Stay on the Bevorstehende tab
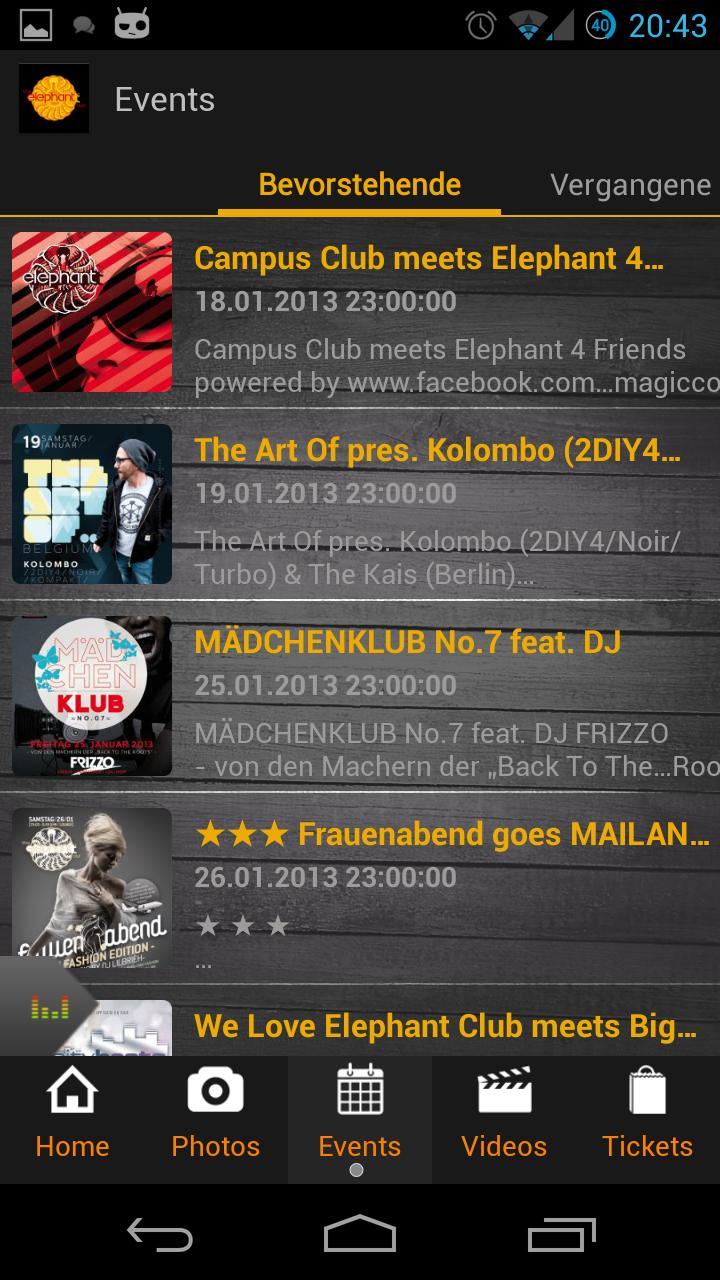720x1280 pixels. (359, 184)
